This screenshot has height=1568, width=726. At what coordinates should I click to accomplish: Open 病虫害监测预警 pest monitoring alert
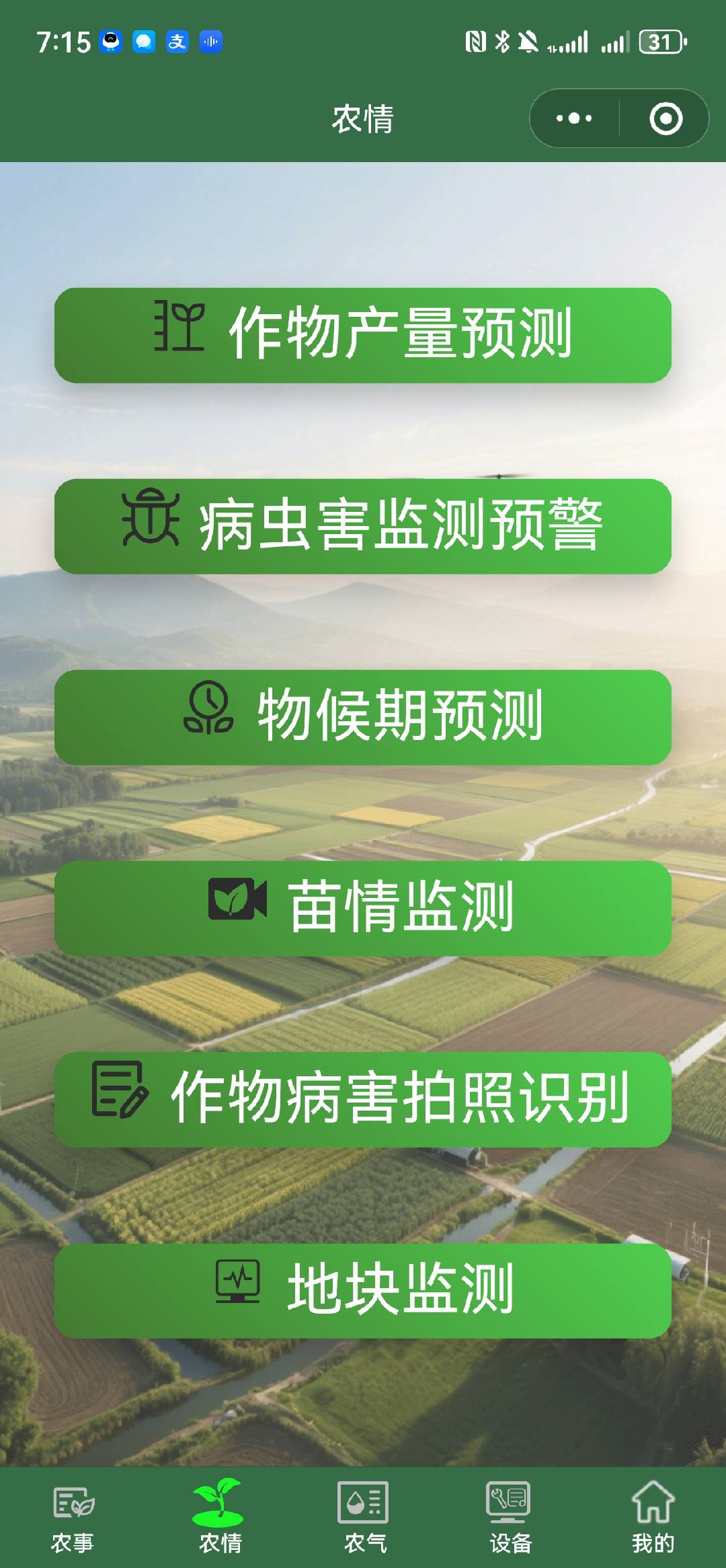(363, 528)
